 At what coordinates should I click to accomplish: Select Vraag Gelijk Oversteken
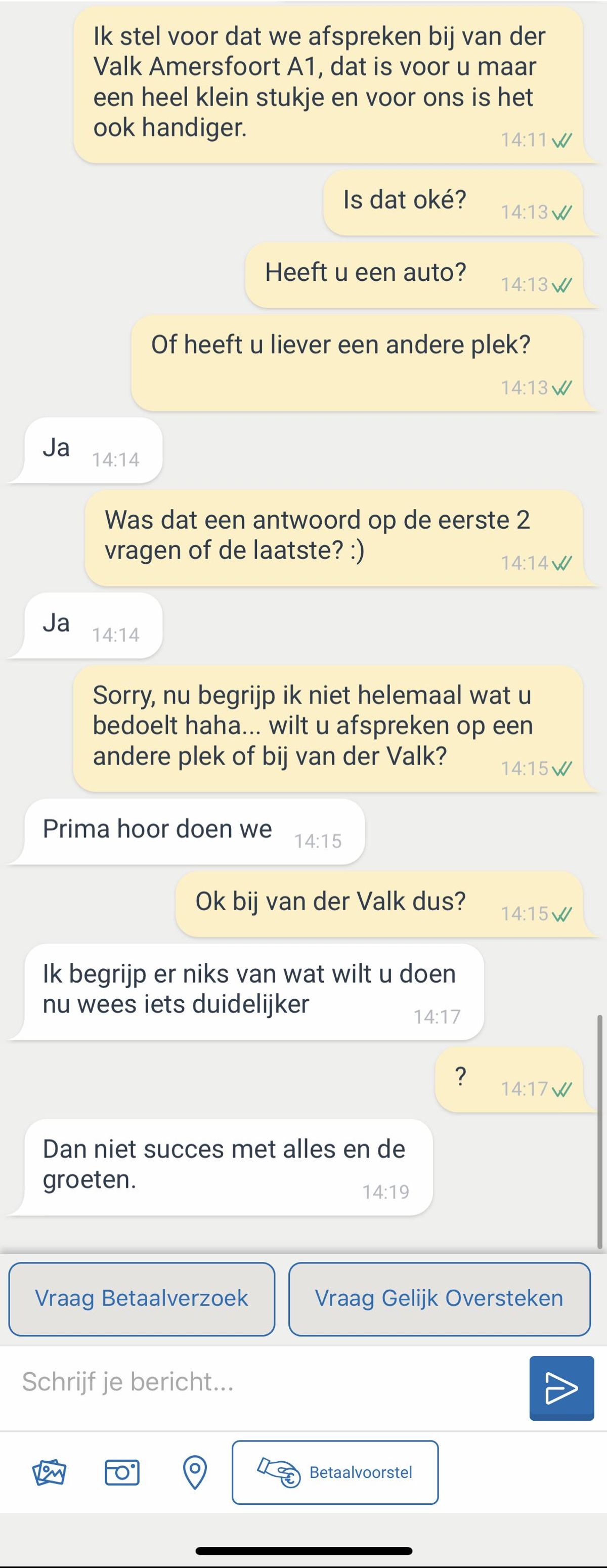coord(439,1298)
